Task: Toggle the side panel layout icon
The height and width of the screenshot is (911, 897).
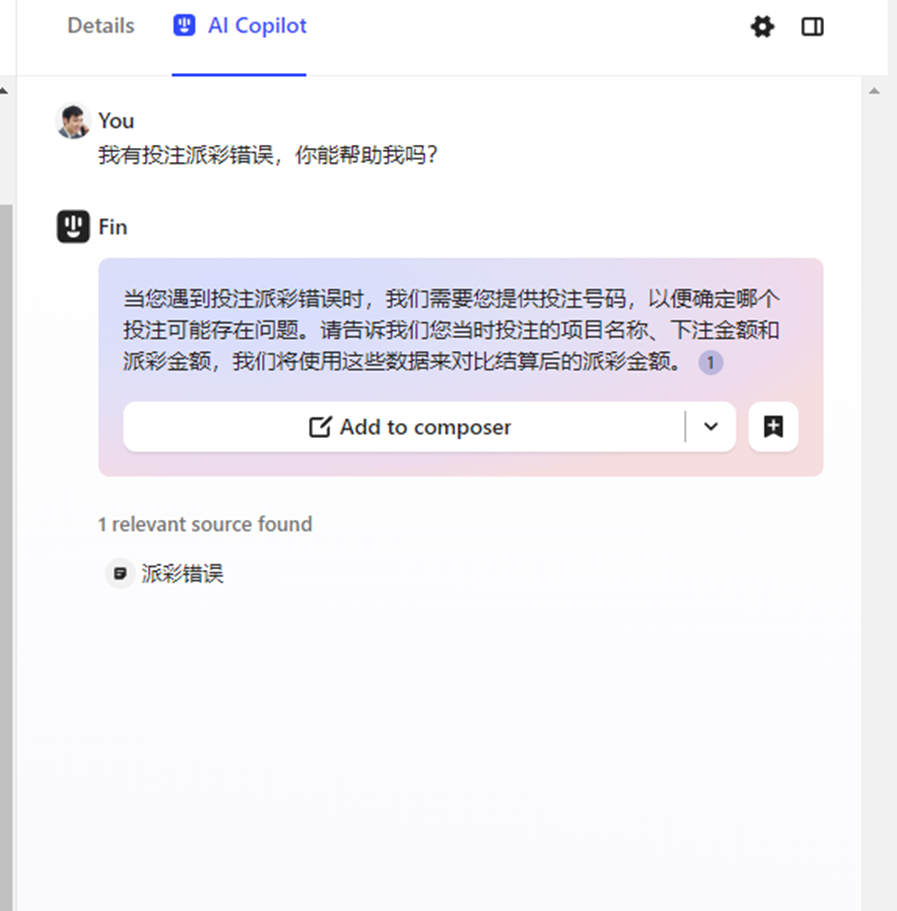Action: (812, 27)
